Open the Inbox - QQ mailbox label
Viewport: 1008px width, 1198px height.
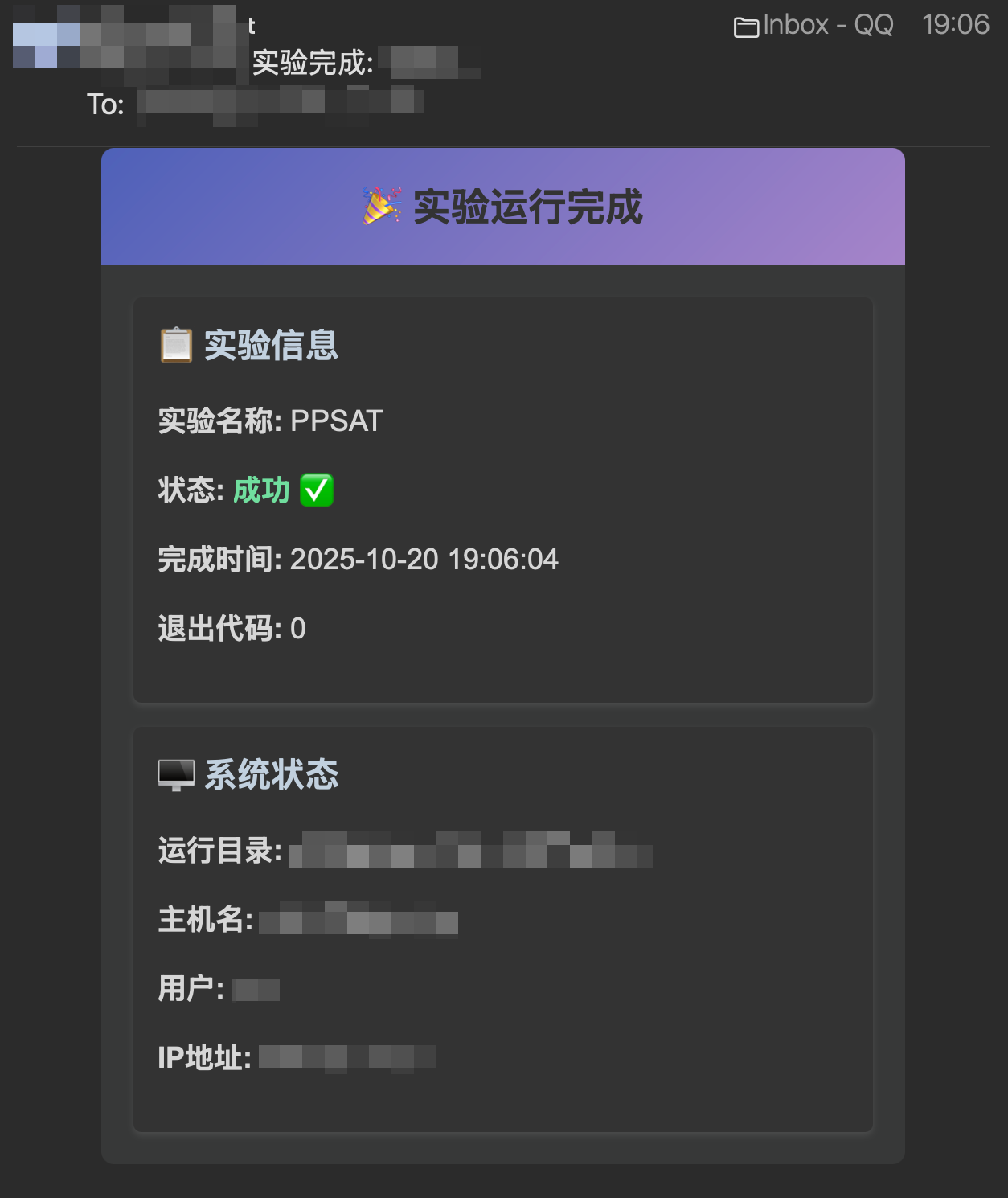(813, 26)
